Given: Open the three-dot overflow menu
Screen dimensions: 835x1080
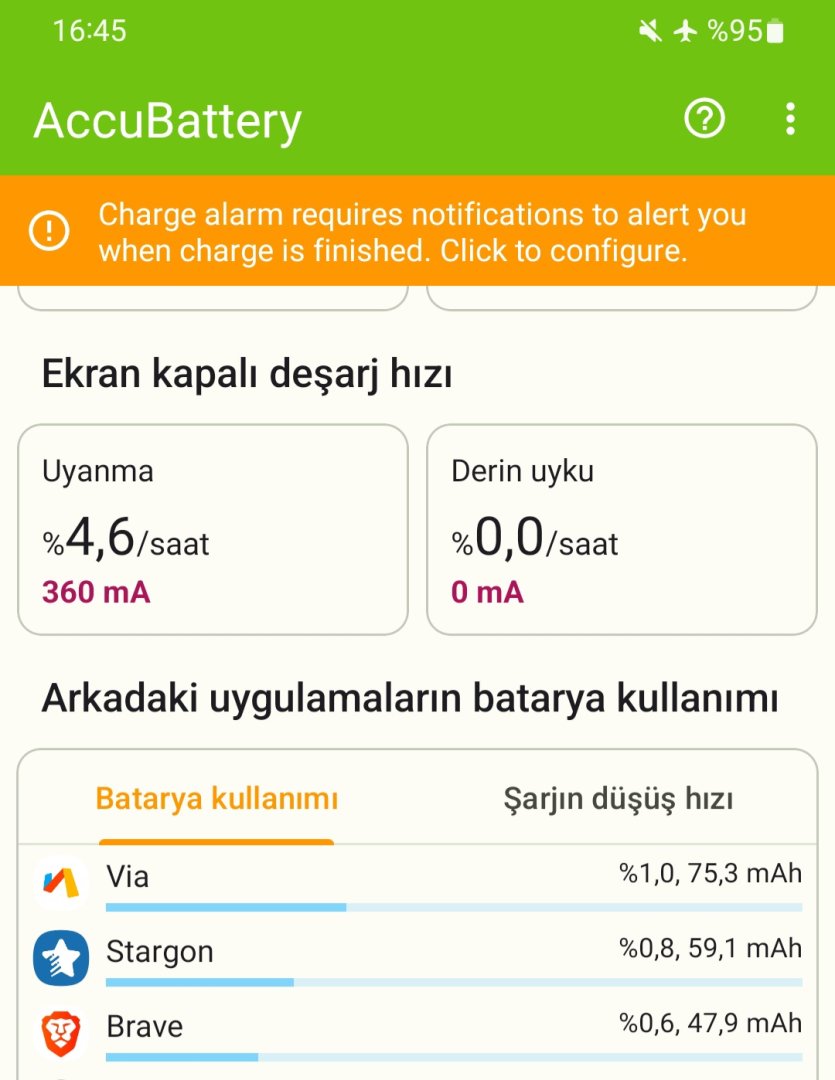Looking at the screenshot, I should [x=790, y=120].
